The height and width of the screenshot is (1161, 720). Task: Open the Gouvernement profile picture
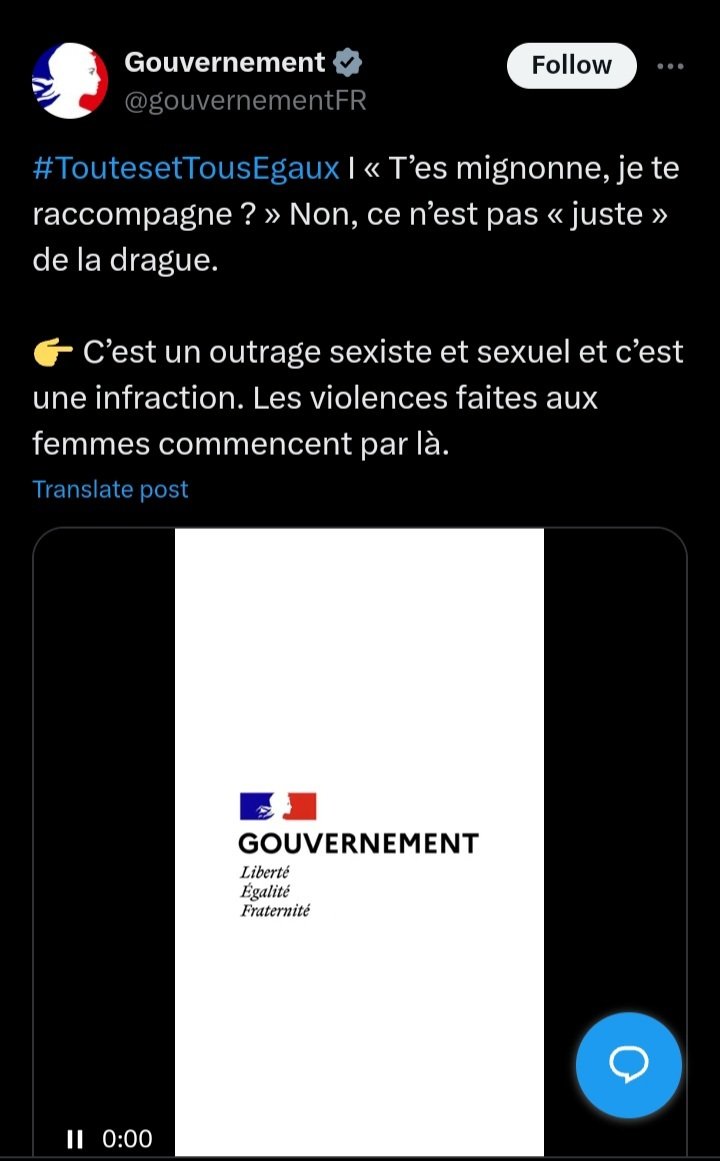(70, 81)
